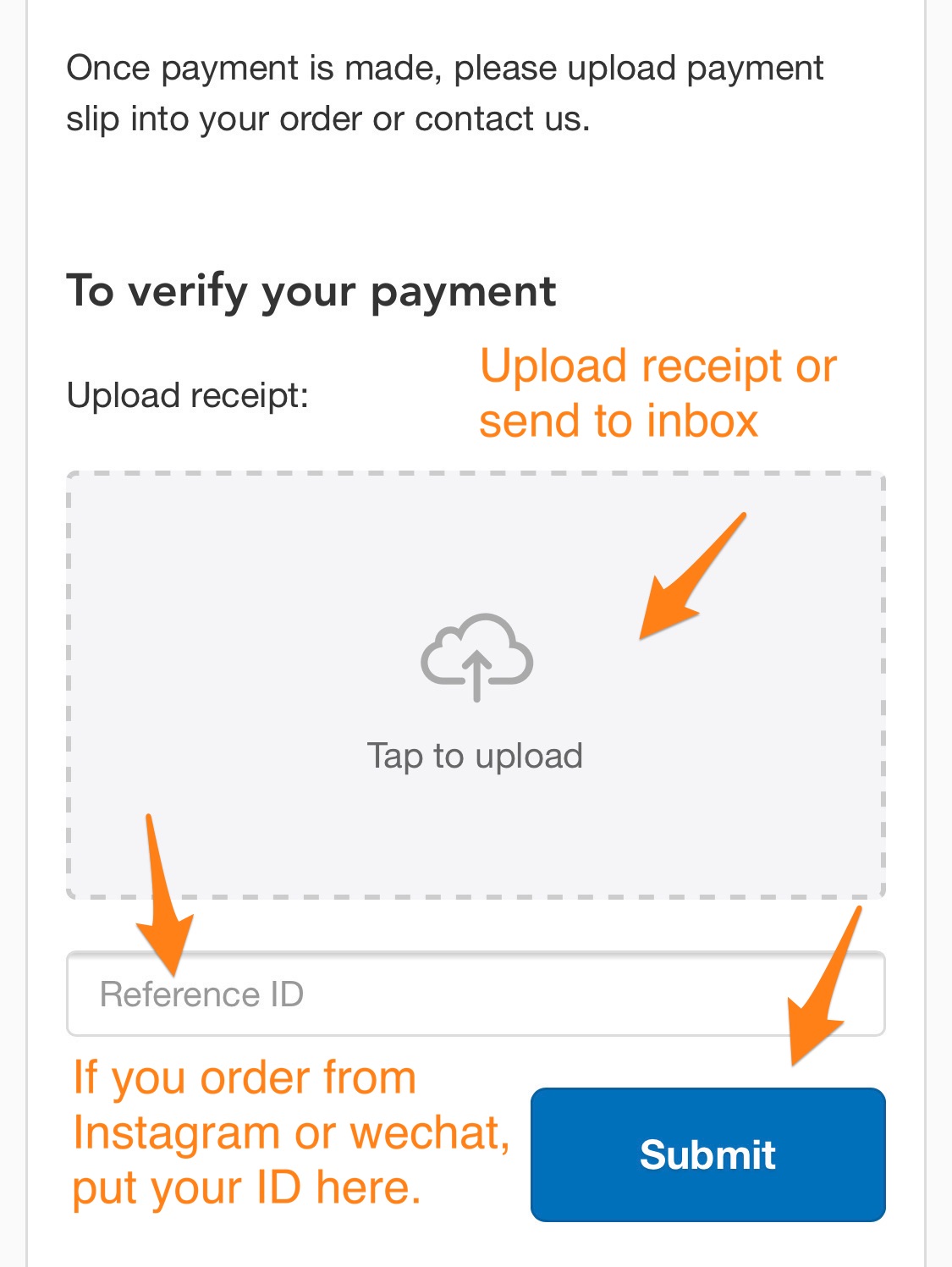Tap inside the Reference ID placeholder text
Screen dimensions: 952x1267
click(200, 993)
